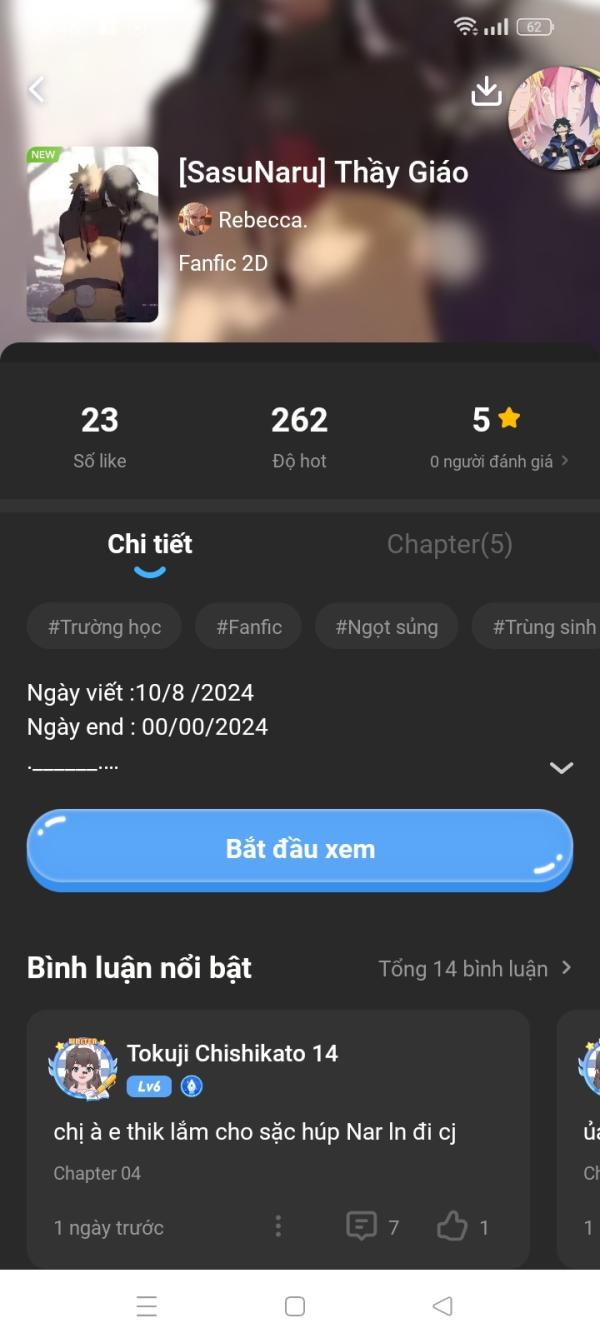The width and height of the screenshot is (600, 1343).
Task: Tap the #Trùng sinh tag chip
Action: (x=536, y=627)
